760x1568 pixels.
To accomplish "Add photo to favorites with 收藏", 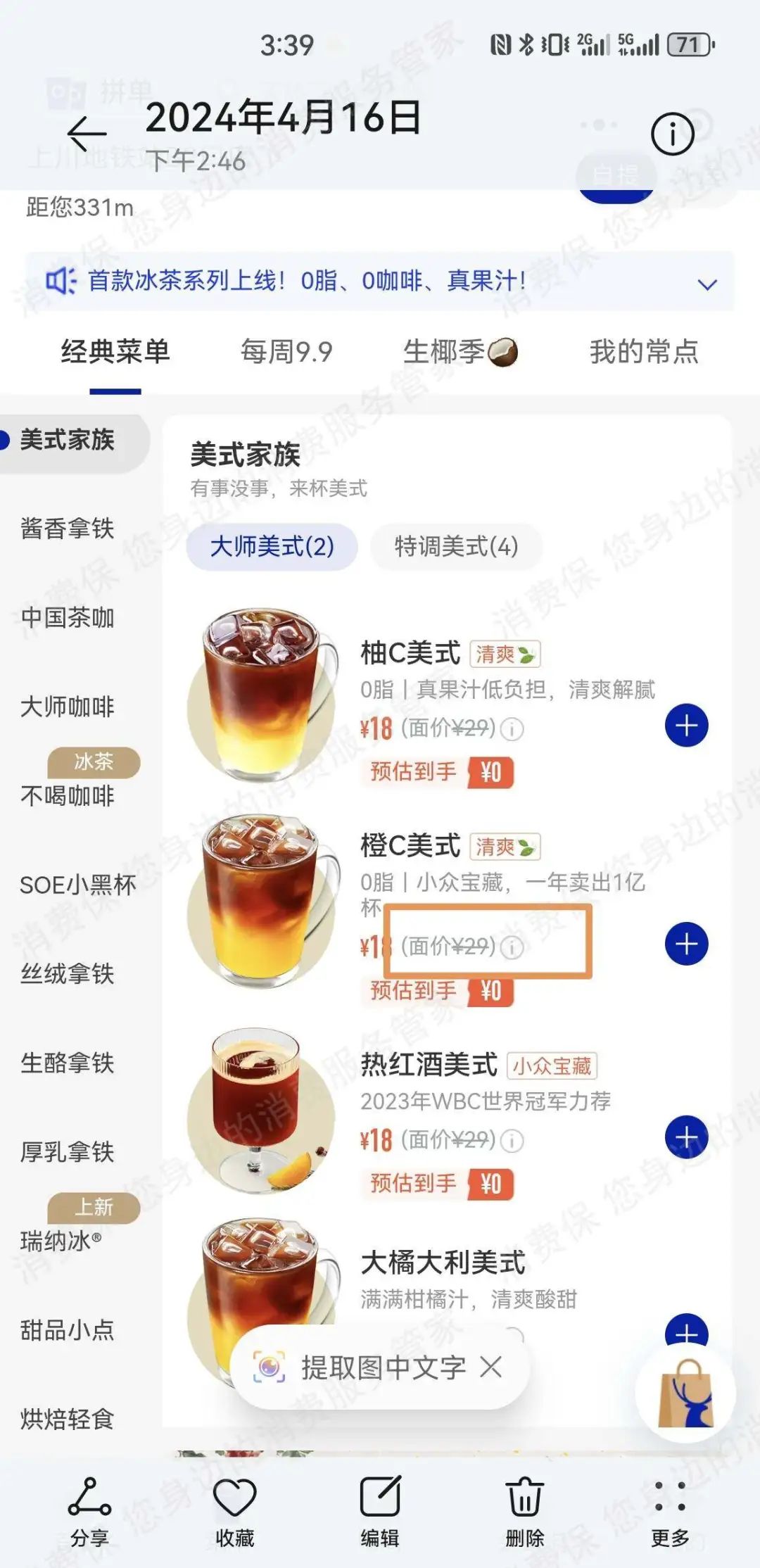I will click(234, 1512).
